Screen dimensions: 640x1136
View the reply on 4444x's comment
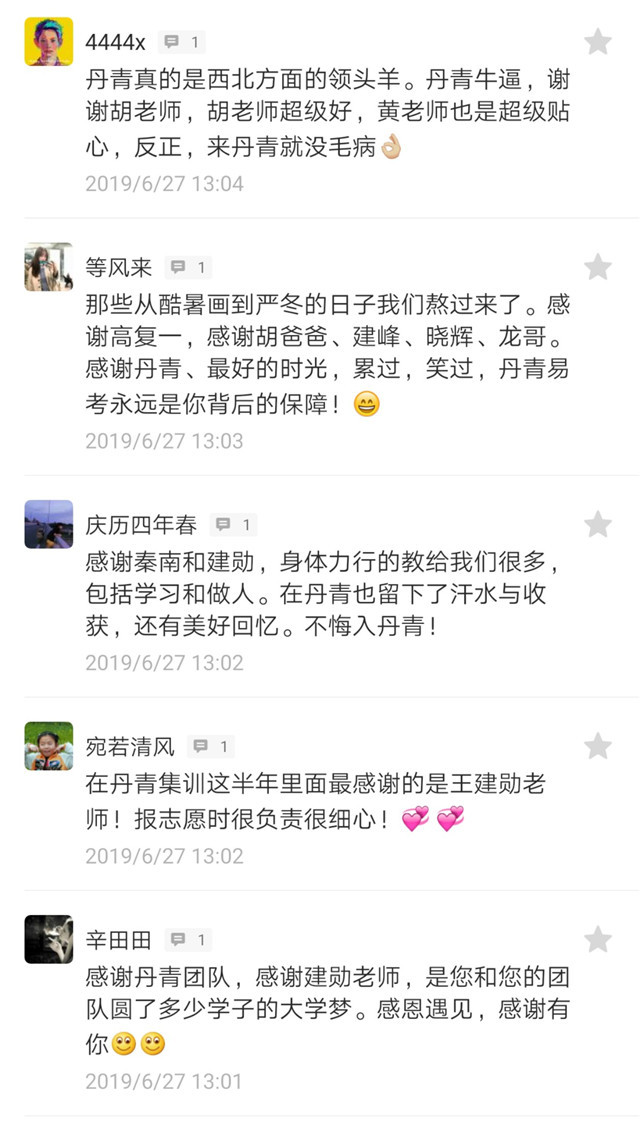tap(182, 42)
